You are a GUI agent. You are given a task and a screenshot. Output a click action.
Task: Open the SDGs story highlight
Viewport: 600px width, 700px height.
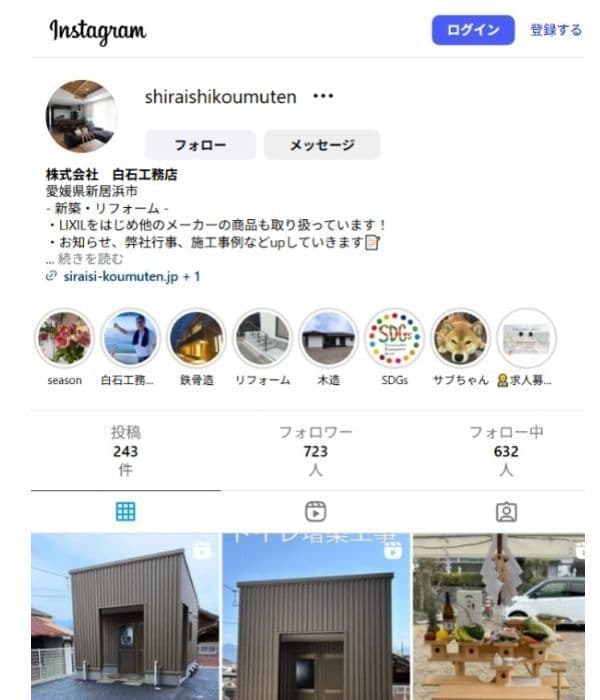(x=394, y=338)
